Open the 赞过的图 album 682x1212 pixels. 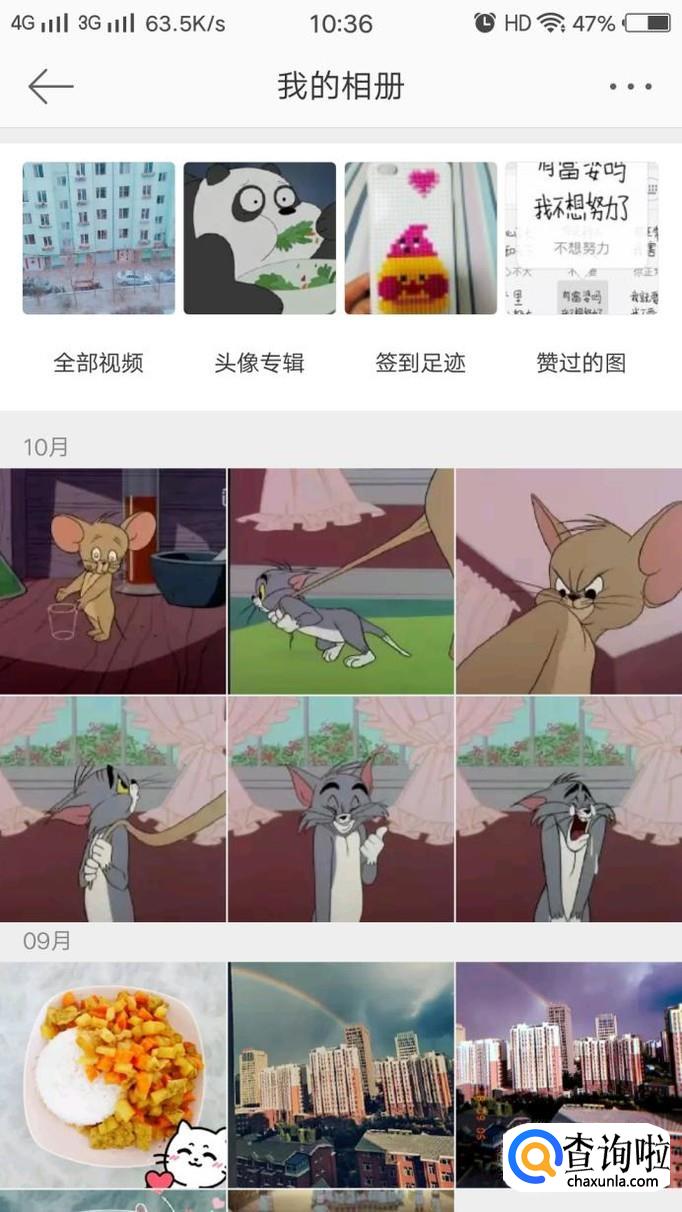point(581,238)
